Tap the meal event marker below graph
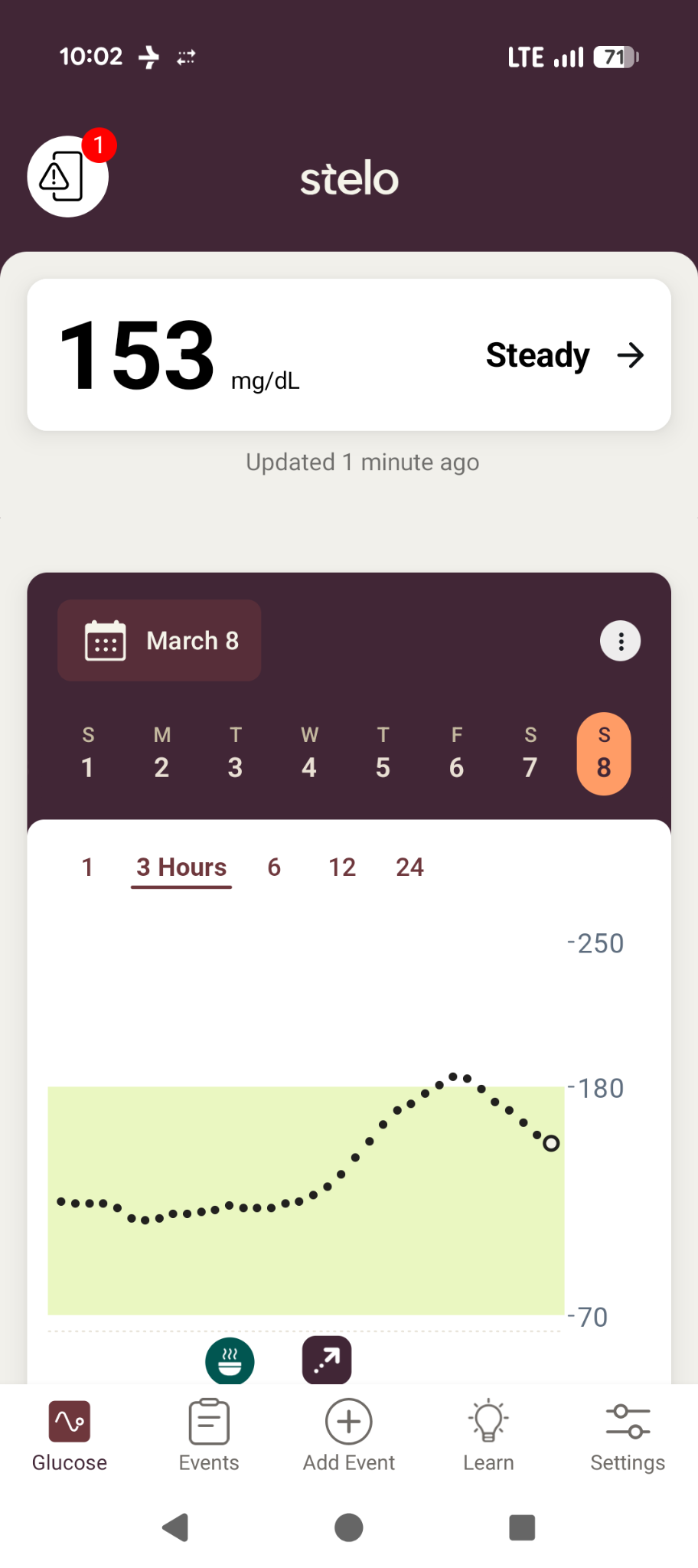The width and height of the screenshot is (698, 1568). click(230, 1361)
